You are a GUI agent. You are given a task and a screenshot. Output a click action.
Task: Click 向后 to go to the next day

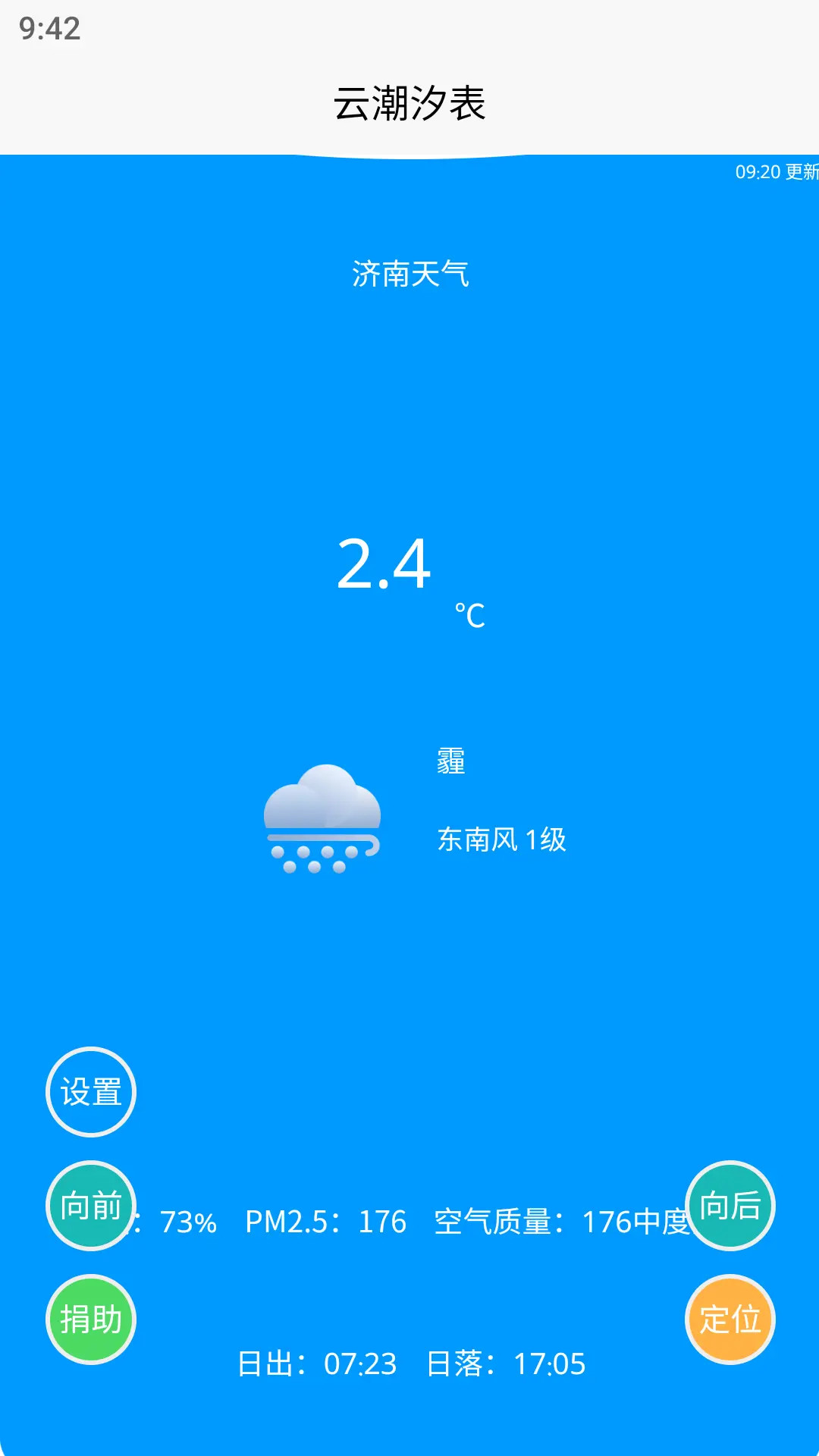(x=730, y=1204)
